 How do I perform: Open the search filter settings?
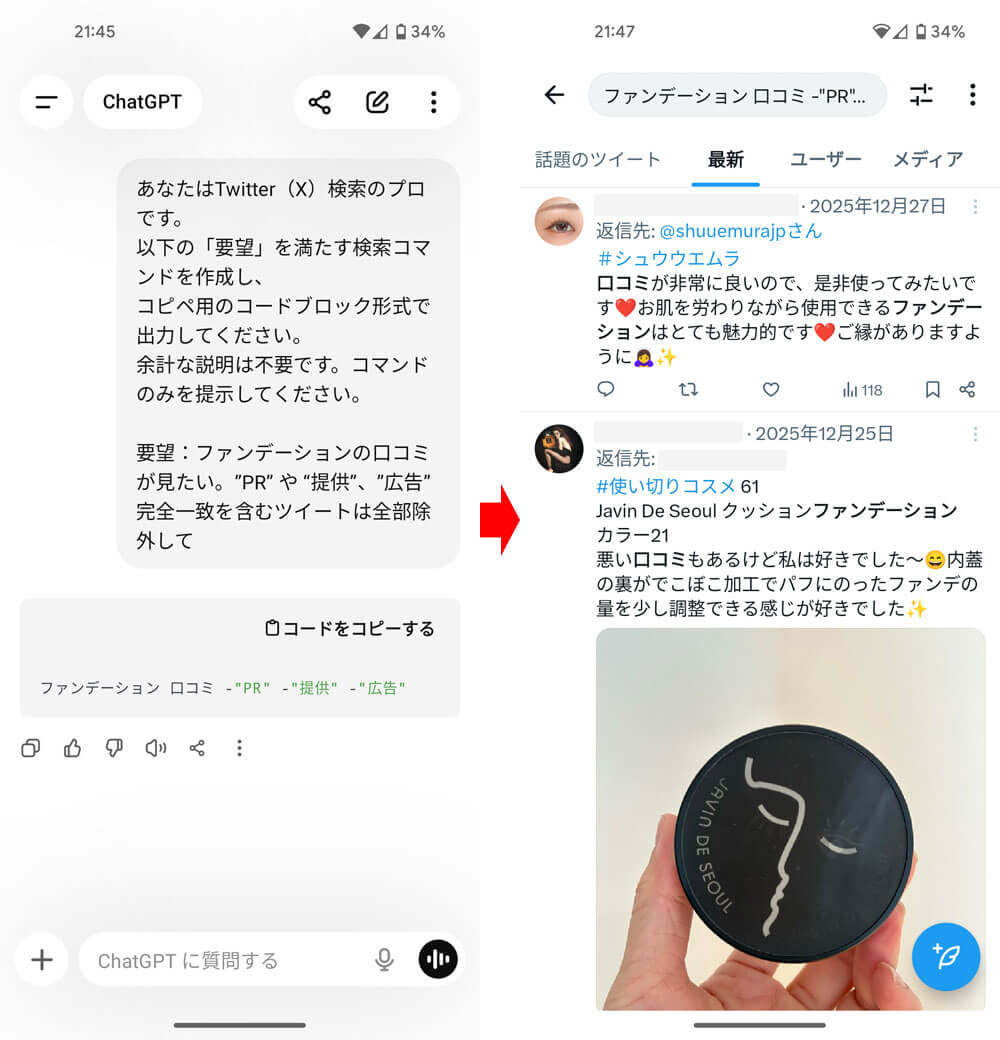921,95
